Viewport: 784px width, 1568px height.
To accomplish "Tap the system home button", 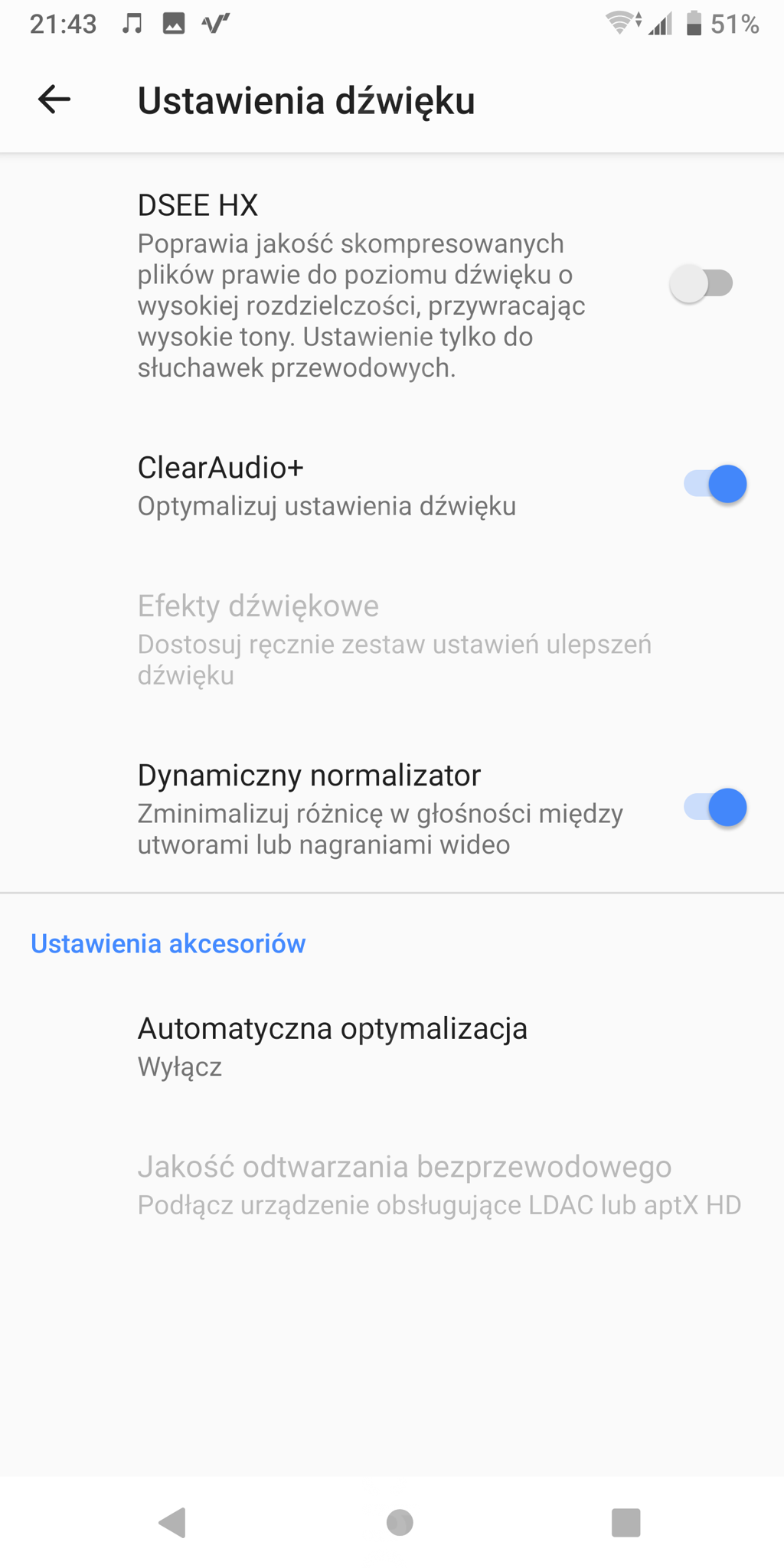I will click(x=400, y=1523).
